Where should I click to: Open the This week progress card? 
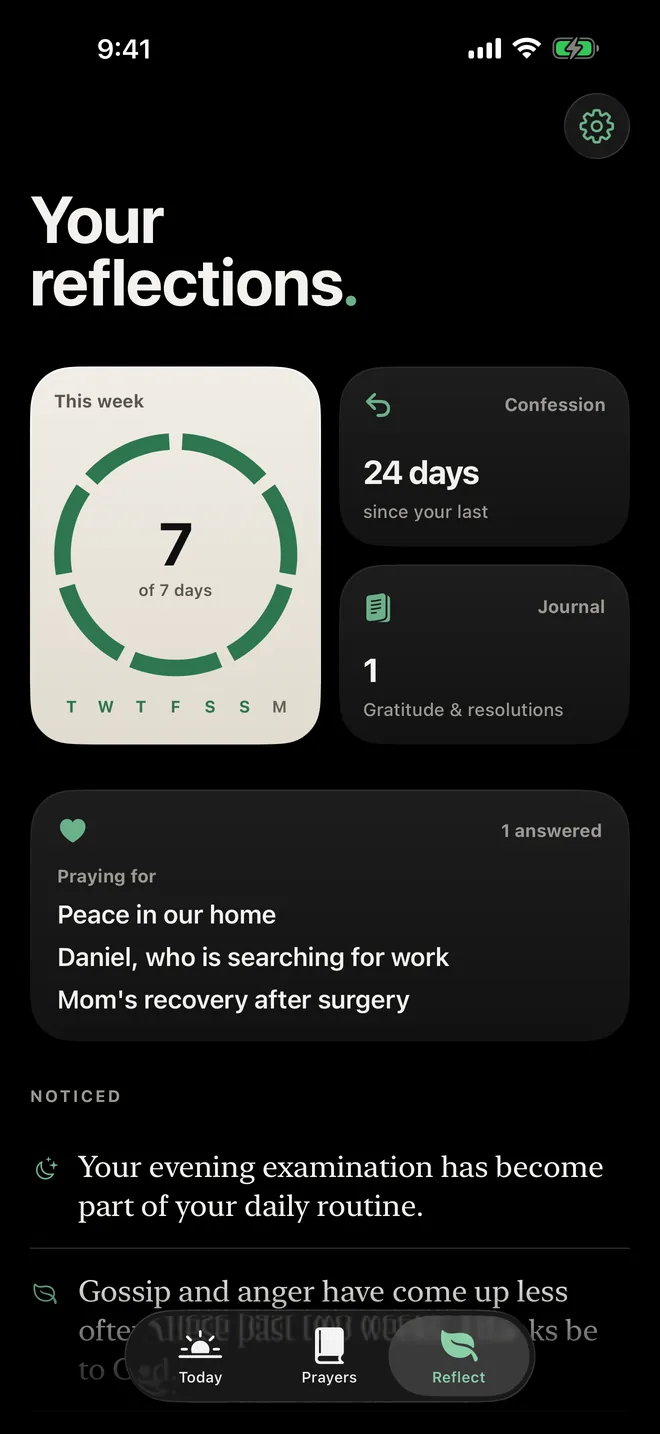point(176,556)
